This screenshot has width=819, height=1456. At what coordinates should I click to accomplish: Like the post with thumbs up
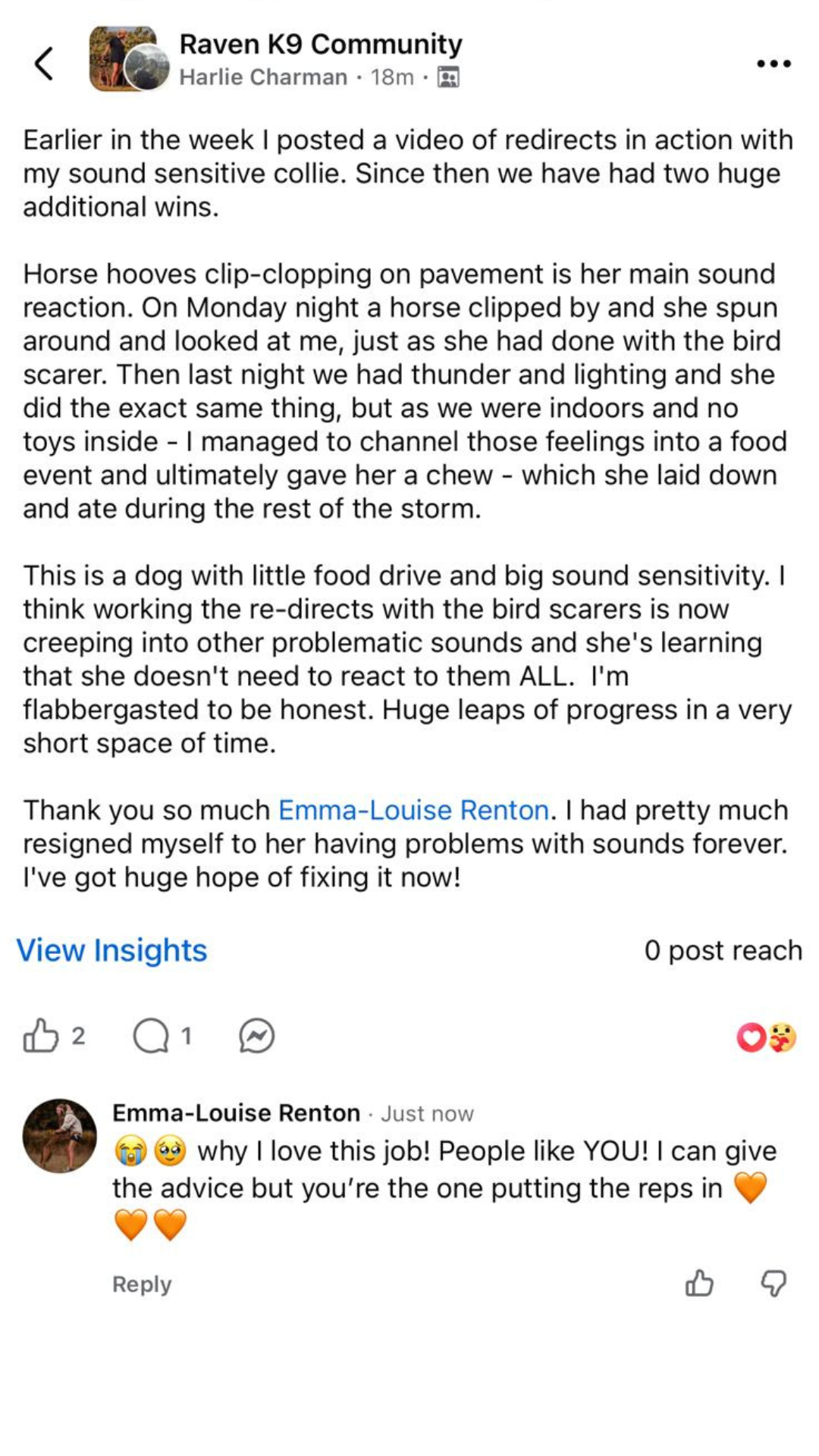[x=41, y=1036]
